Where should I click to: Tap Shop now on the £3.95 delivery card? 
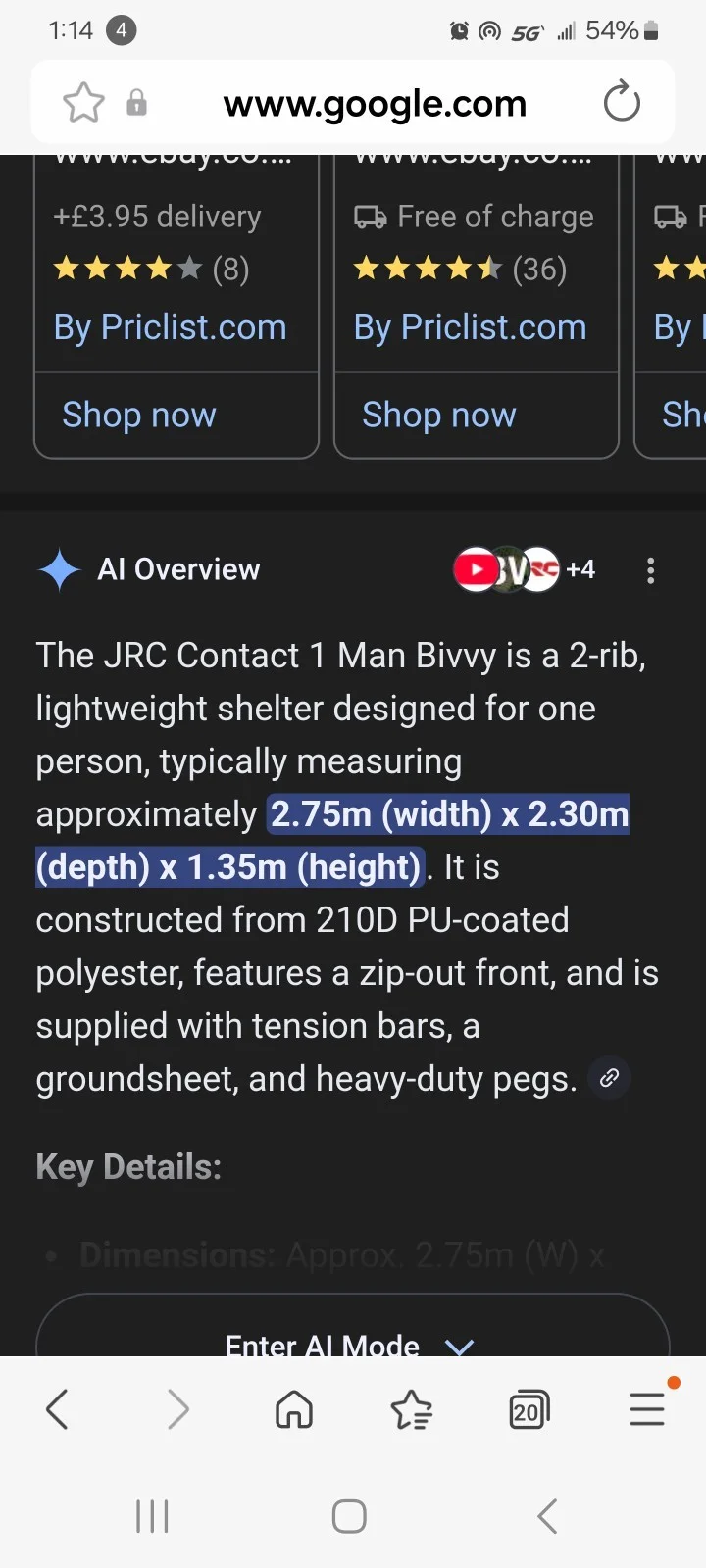[x=139, y=415]
